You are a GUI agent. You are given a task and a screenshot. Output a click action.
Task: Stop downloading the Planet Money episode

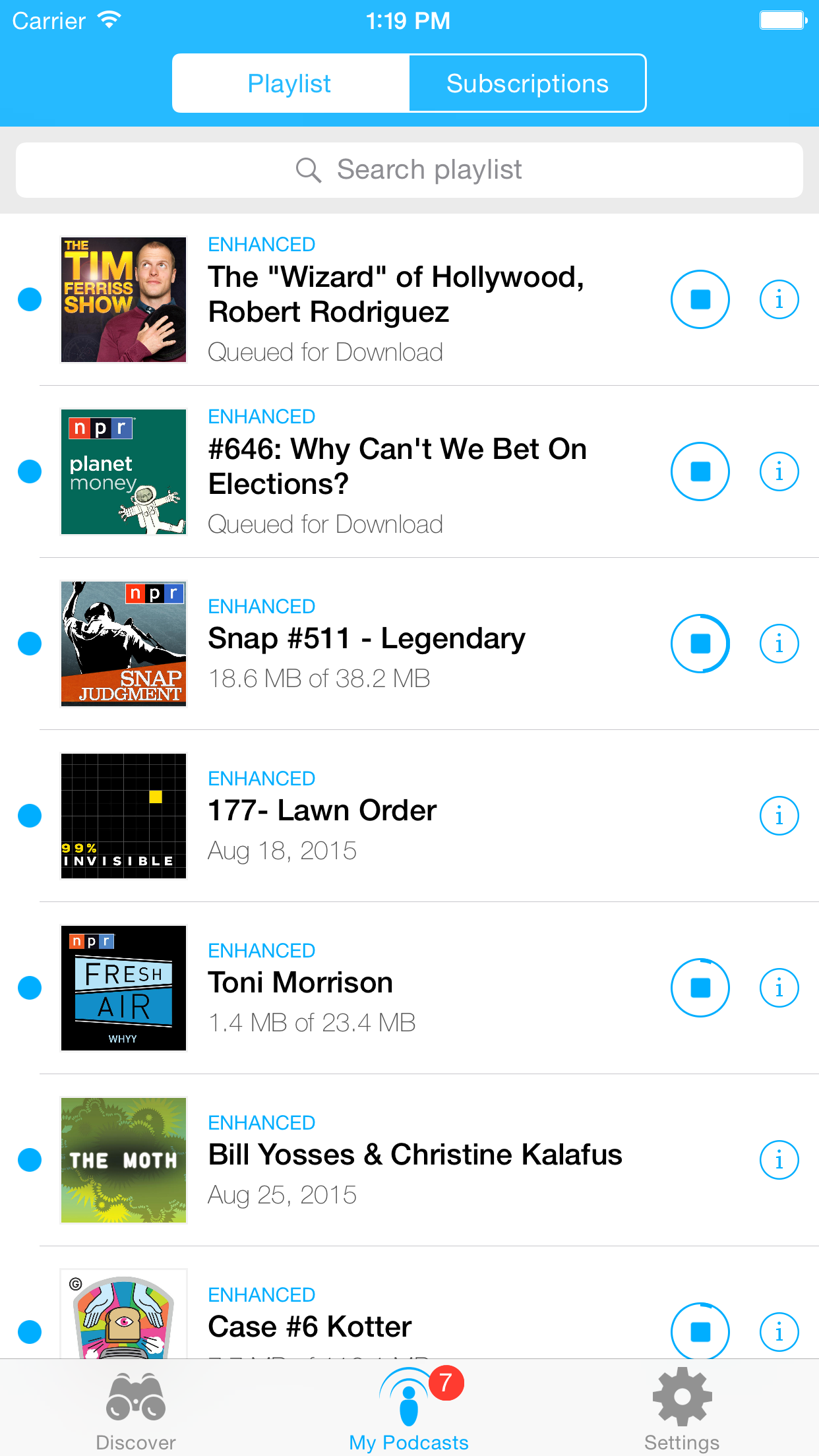[x=700, y=471]
